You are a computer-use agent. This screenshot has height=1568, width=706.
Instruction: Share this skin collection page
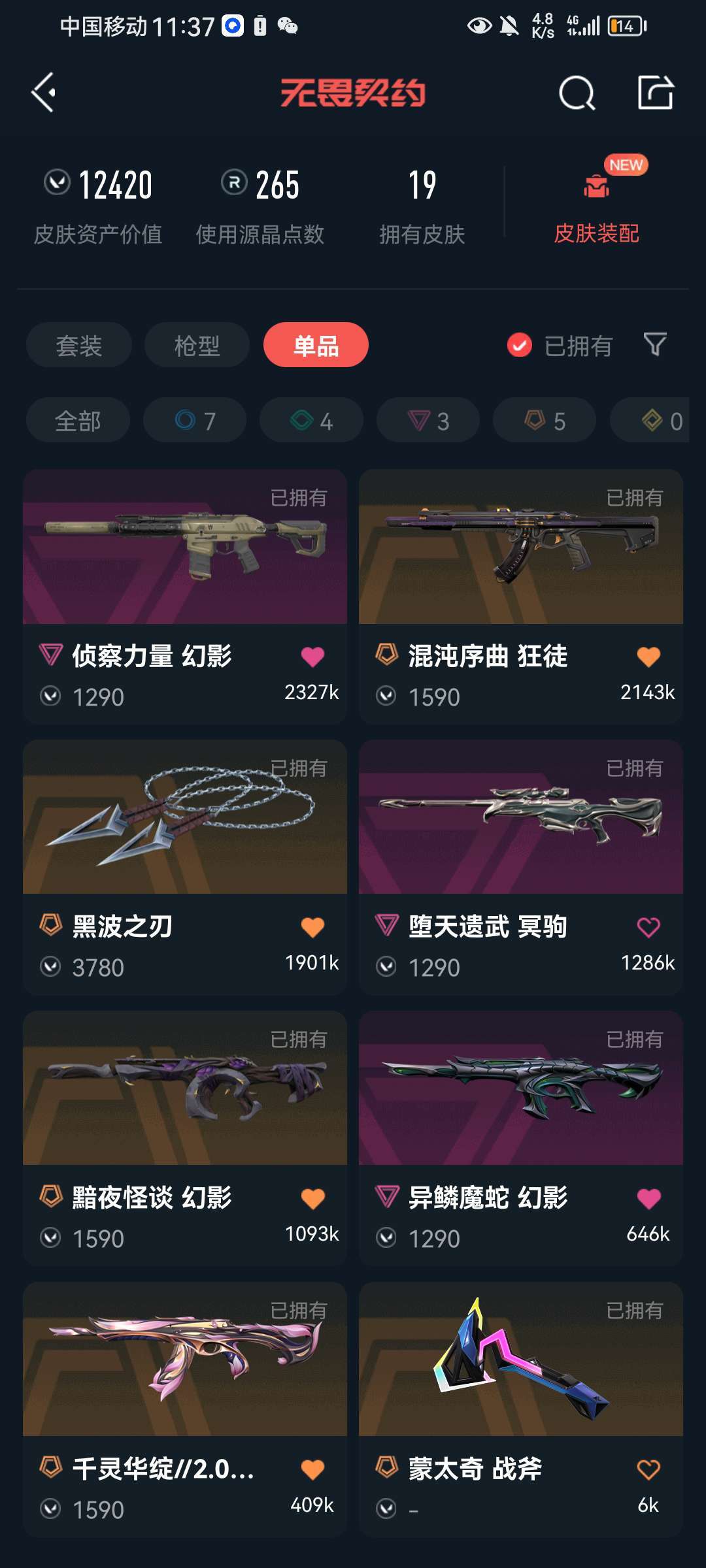[x=655, y=93]
